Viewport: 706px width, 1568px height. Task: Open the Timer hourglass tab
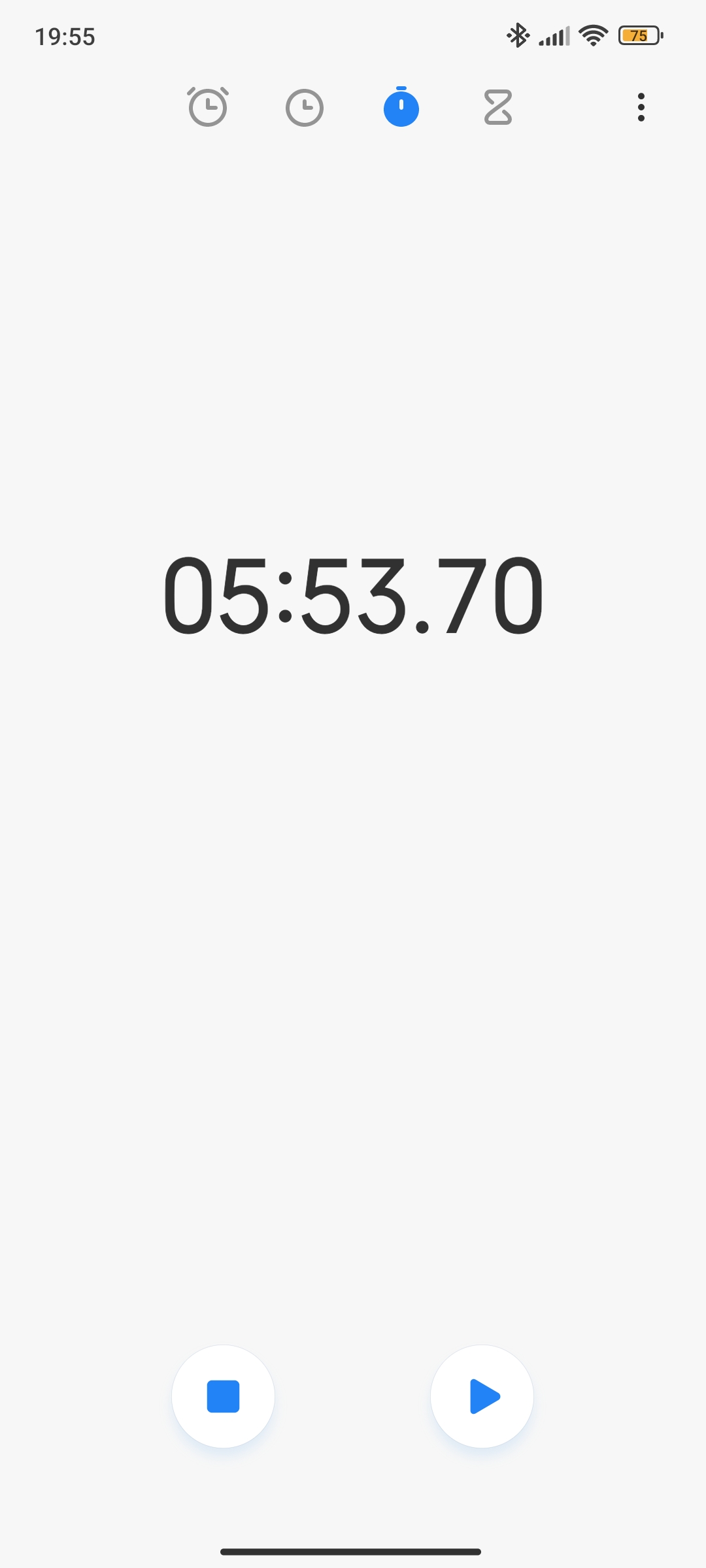pos(498,107)
